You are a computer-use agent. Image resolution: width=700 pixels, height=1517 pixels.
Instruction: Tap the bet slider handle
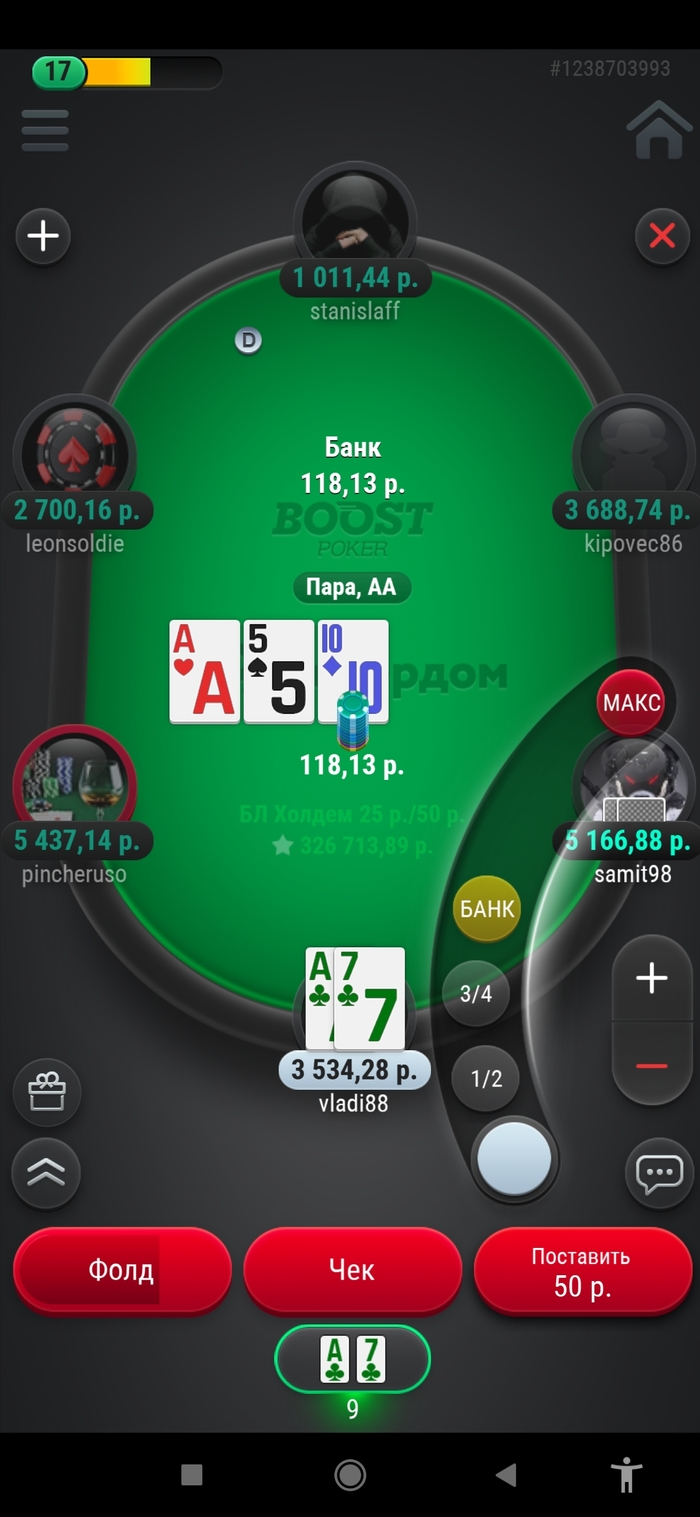coord(514,1159)
